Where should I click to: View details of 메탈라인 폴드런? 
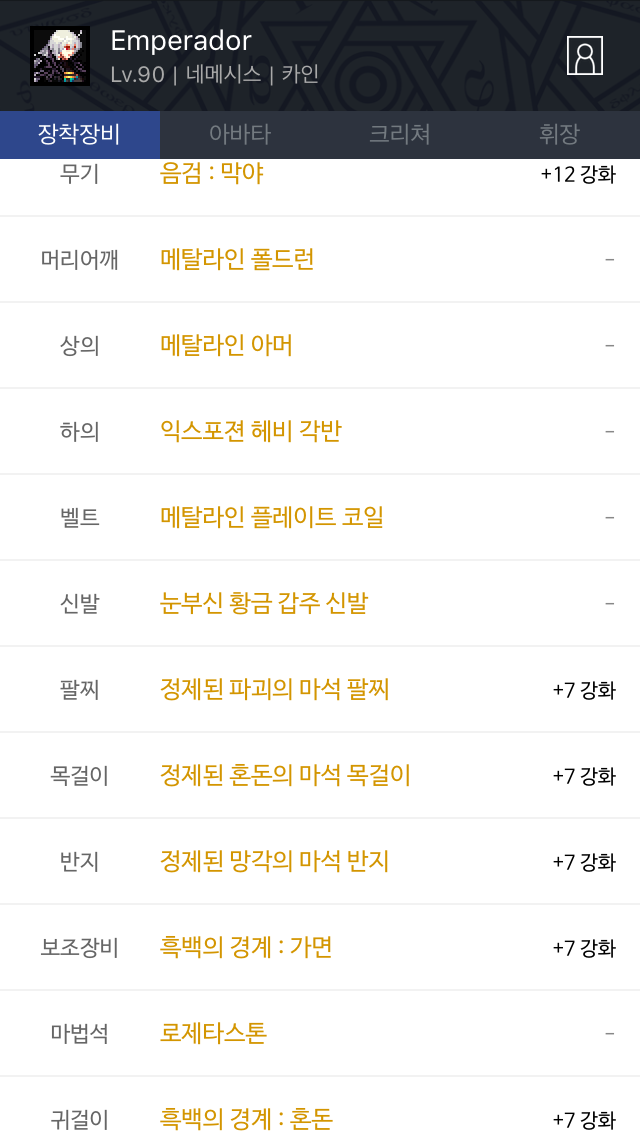click(x=237, y=259)
